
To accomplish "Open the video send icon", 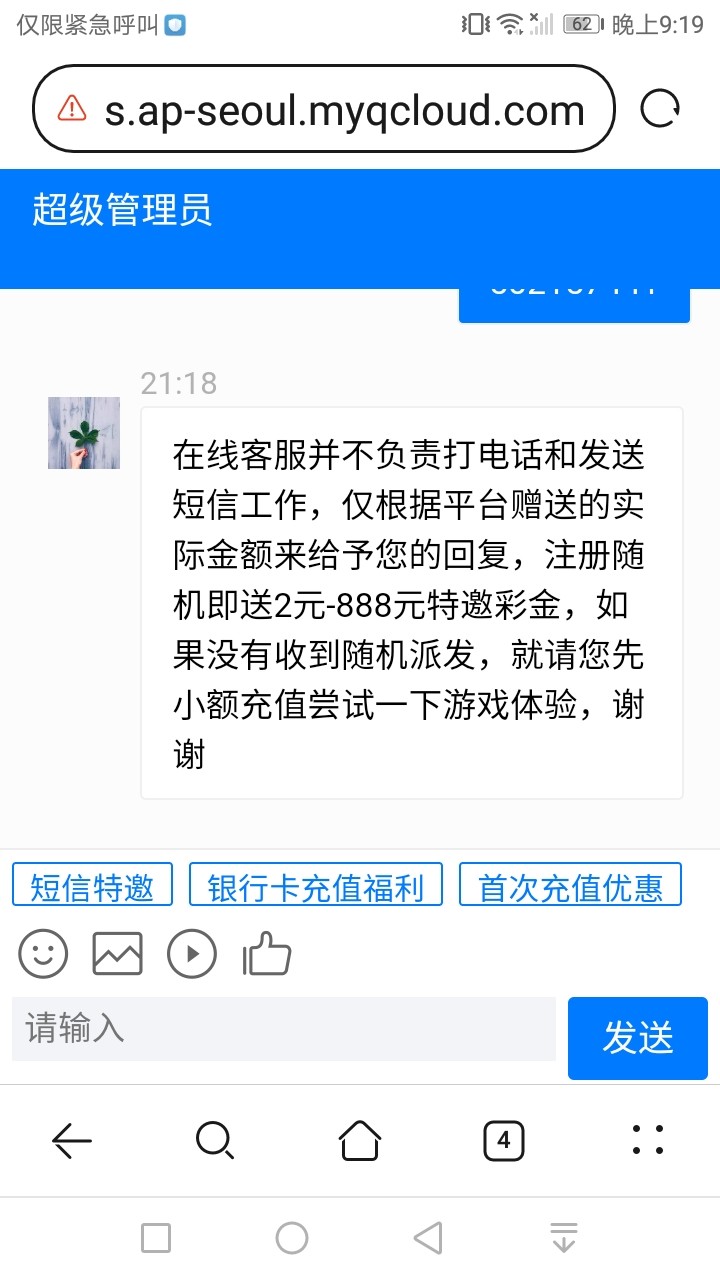I will click(x=192, y=953).
